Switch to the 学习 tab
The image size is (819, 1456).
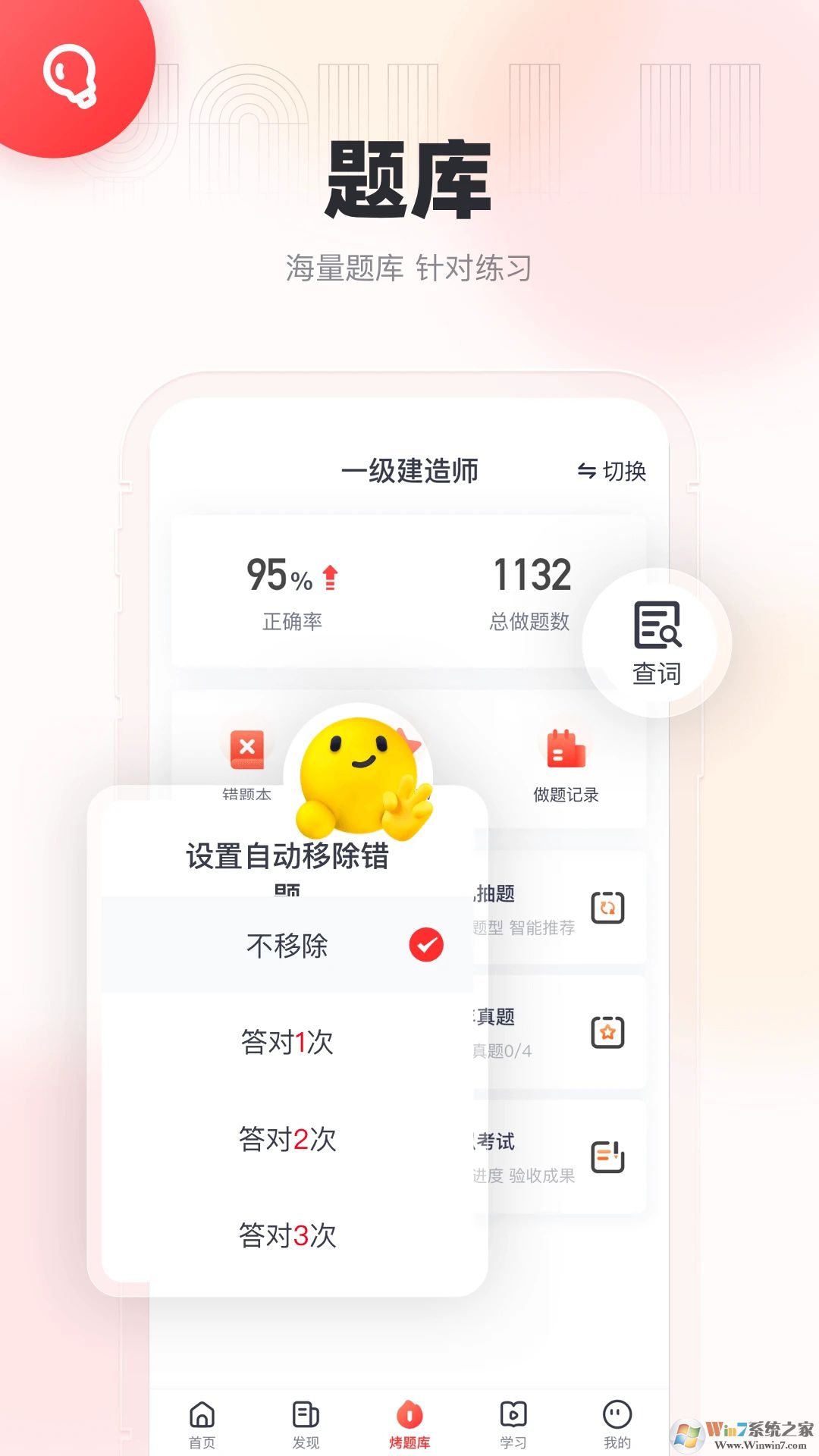[513, 1410]
